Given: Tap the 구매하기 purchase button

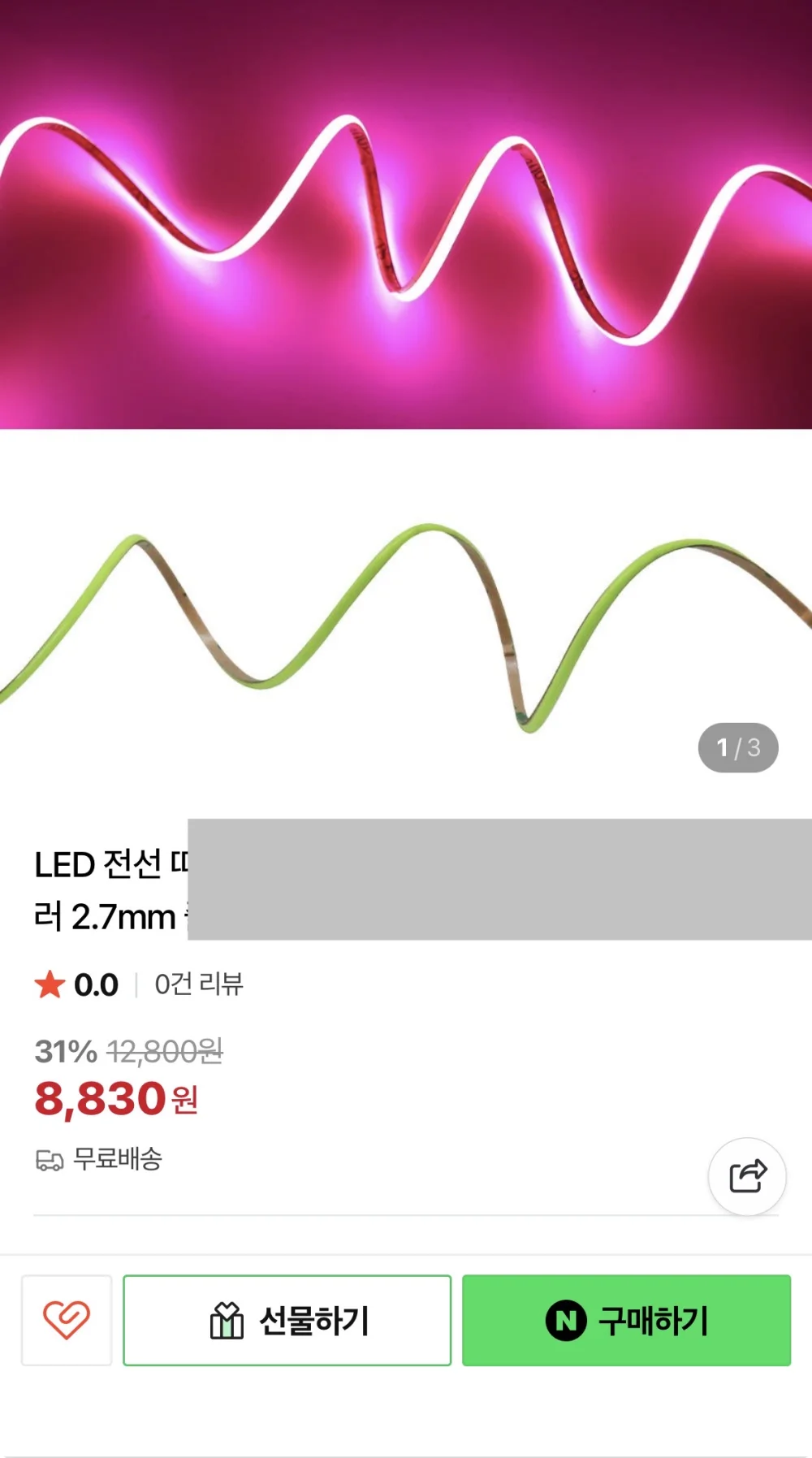Looking at the screenshot, I should coord(626,1320).
